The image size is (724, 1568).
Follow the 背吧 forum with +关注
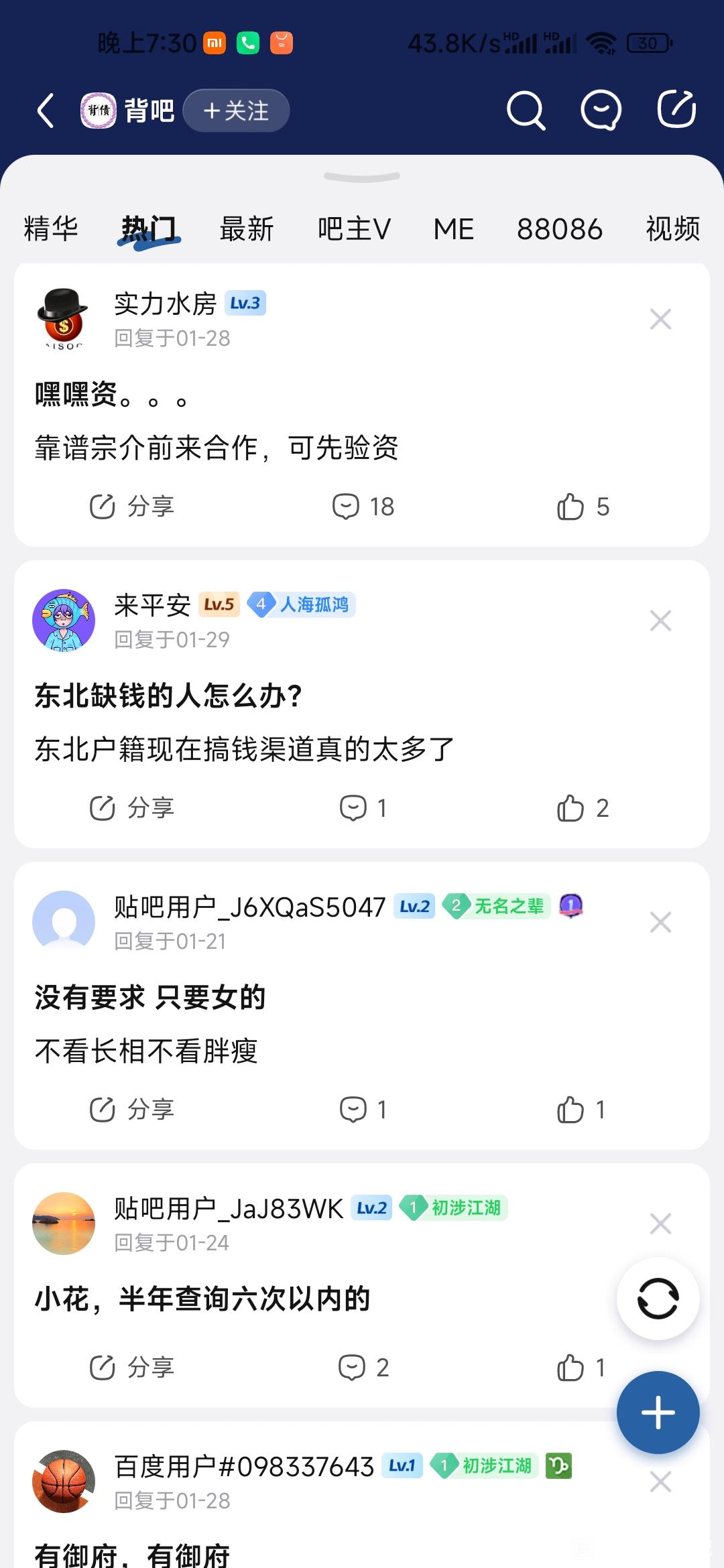coord(236,111)
